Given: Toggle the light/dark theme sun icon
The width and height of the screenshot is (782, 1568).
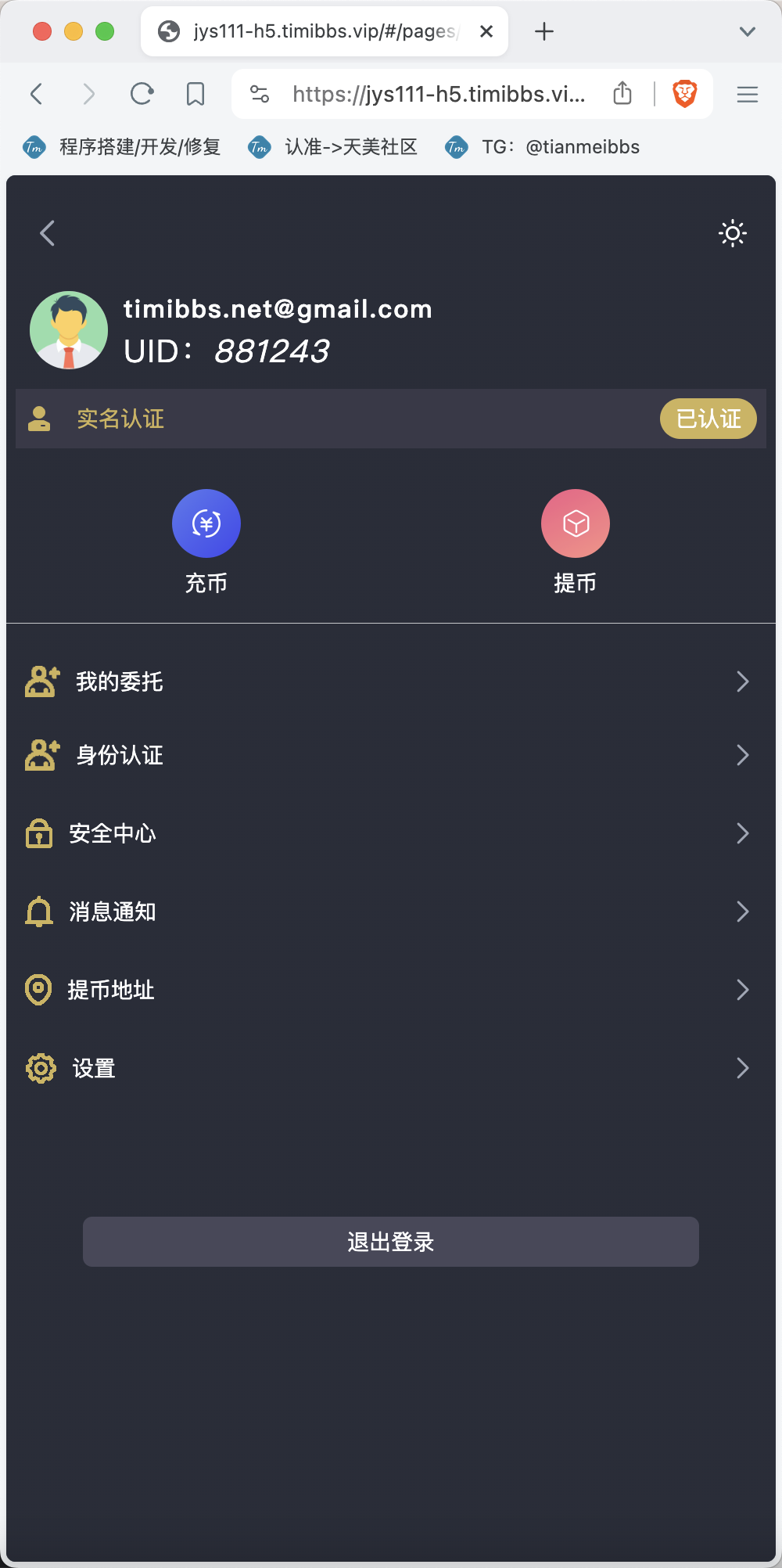Looking at the screenshot, I should [732, 233].
